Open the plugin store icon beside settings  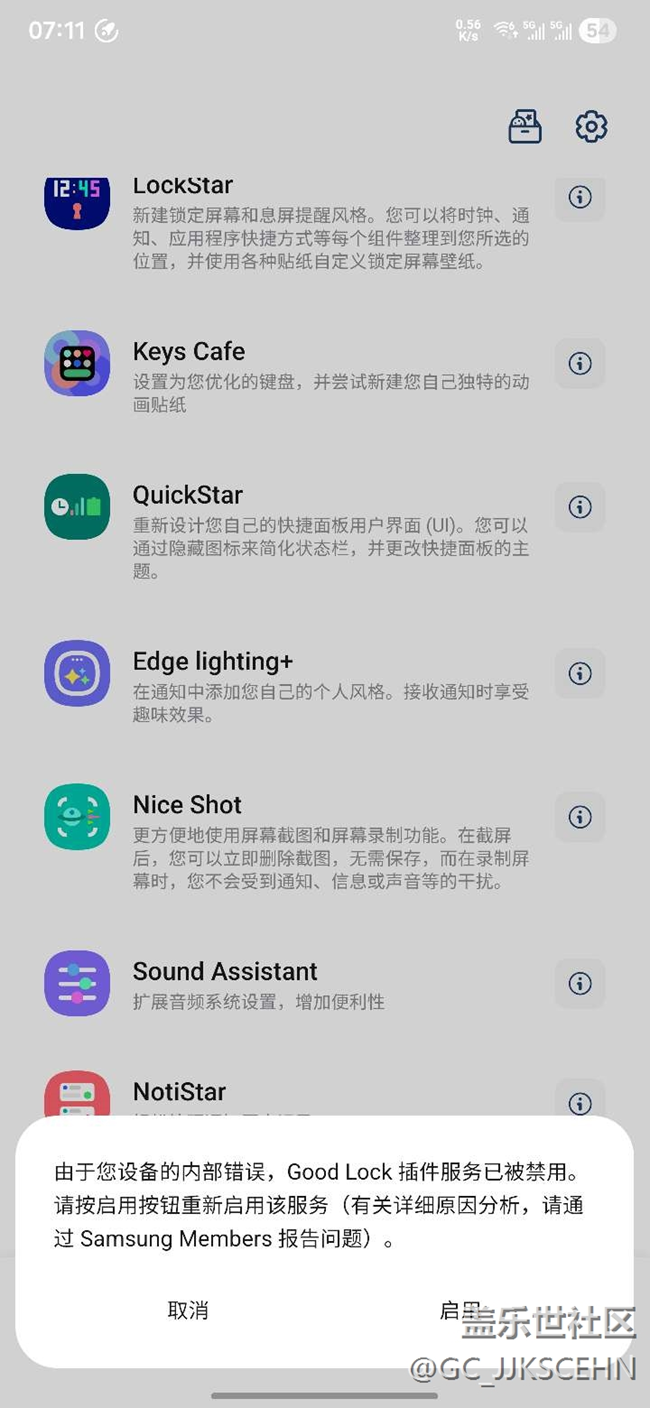(x=525, y=127)
